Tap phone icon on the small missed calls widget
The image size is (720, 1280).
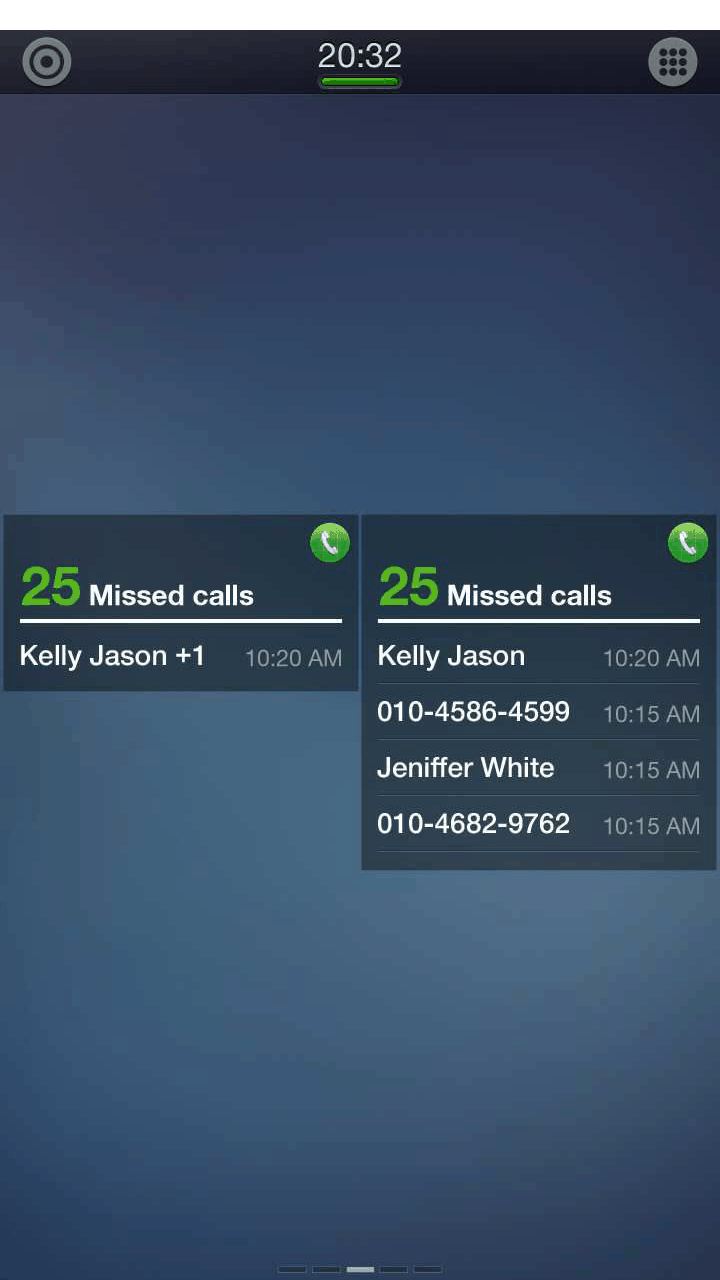click(330, 543)
